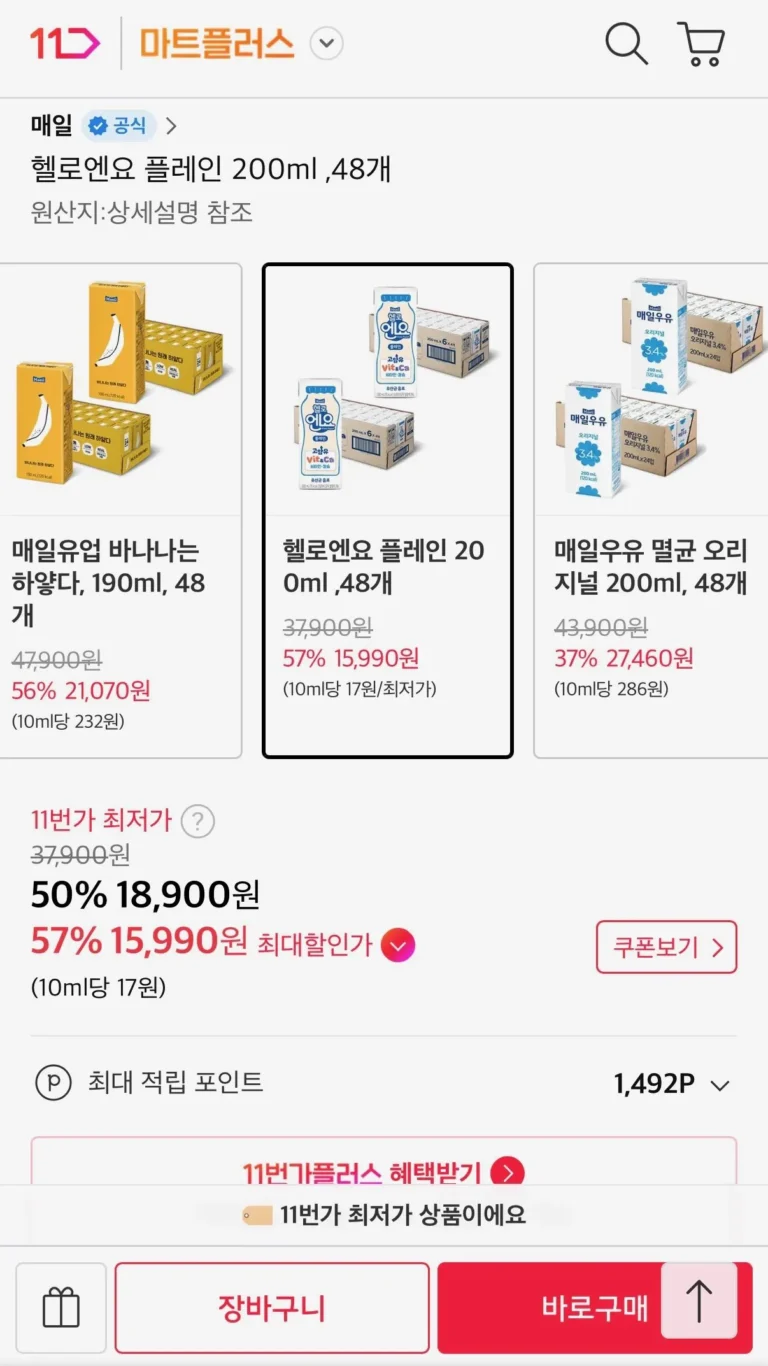Select the 헬로엔요 플레인 200ml product card
The width and height of the screenshot is (768, 1366).
[x=388, y=510]
